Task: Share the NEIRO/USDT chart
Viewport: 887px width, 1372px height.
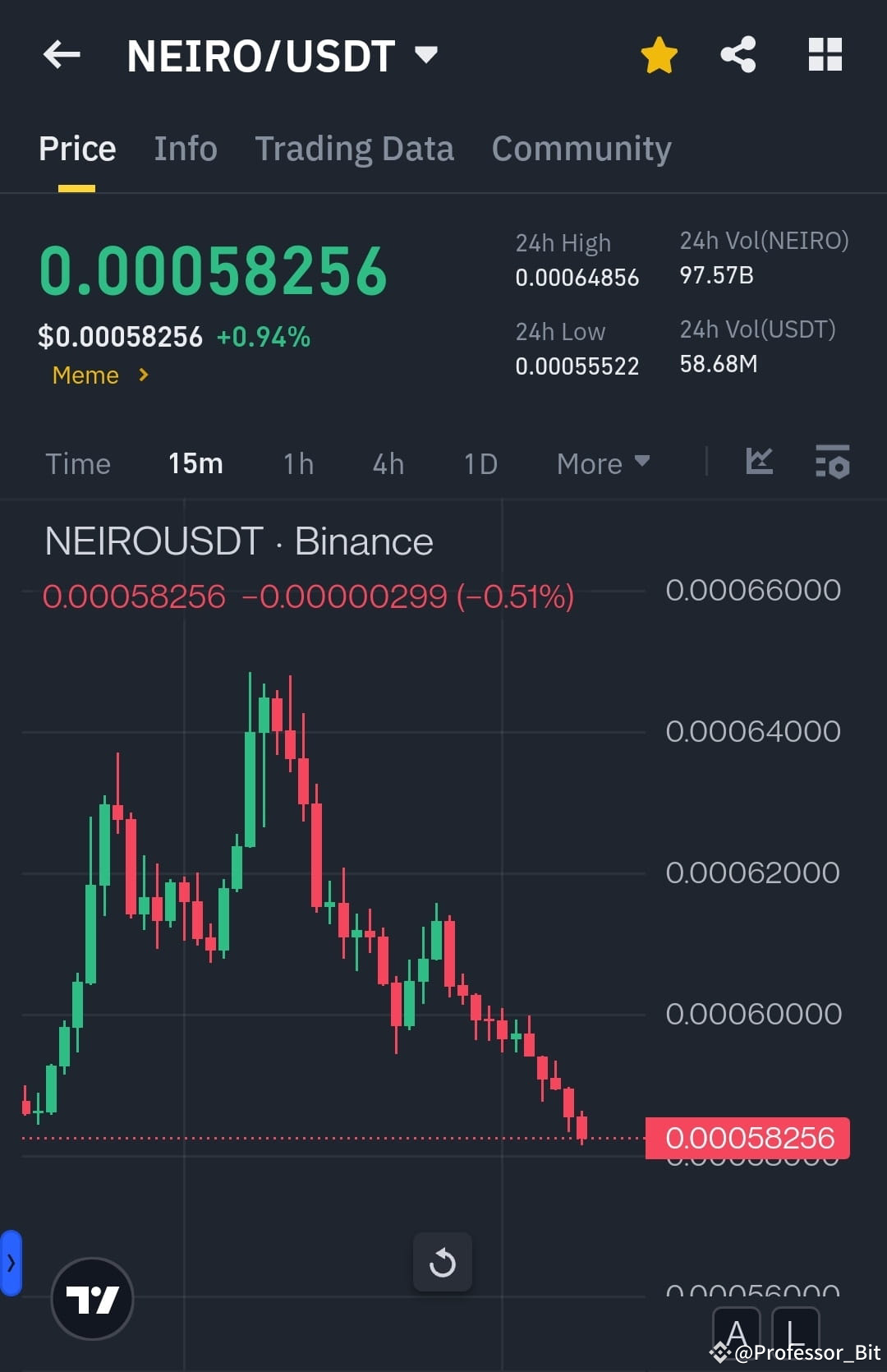Action: click(x=738, y=53)
